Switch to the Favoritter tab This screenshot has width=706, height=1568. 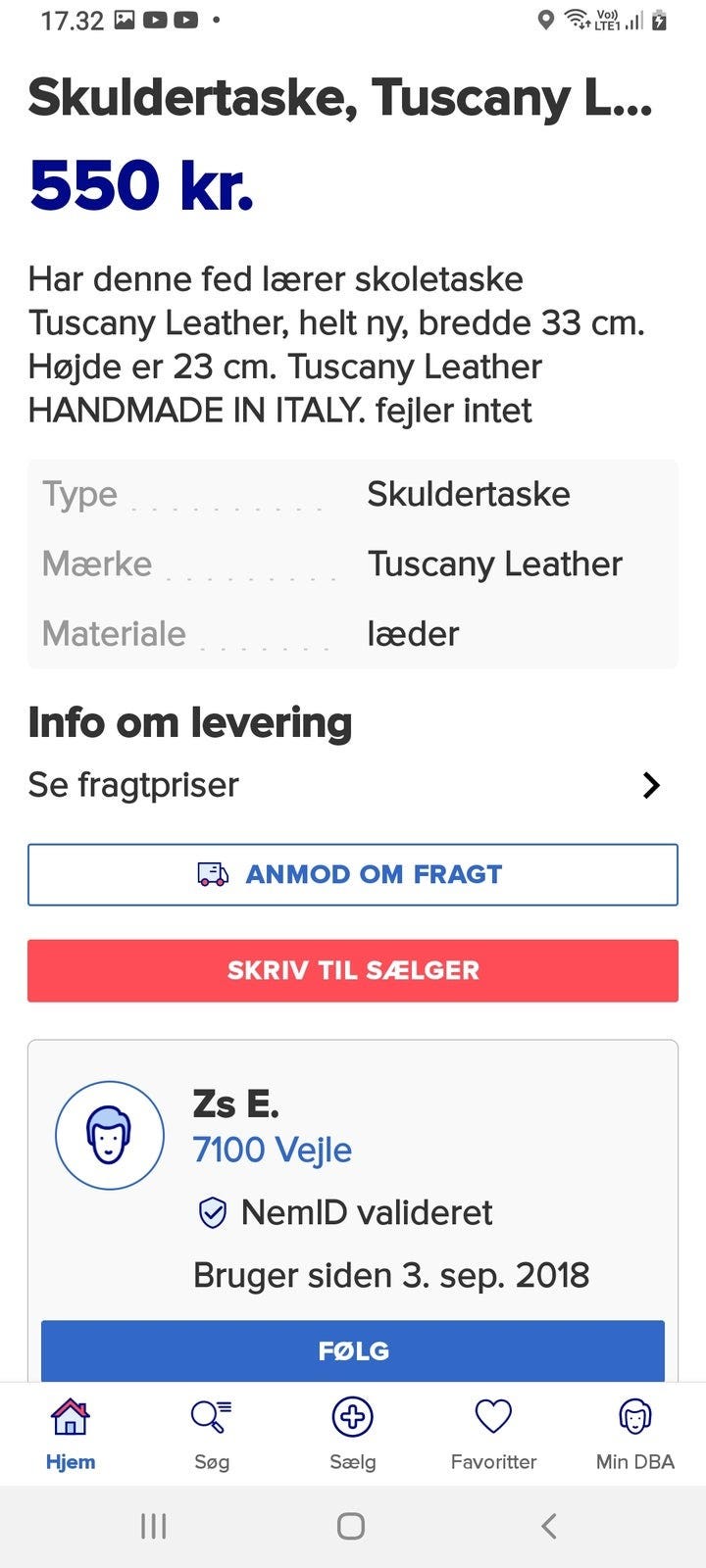[x=493, y=1433]
